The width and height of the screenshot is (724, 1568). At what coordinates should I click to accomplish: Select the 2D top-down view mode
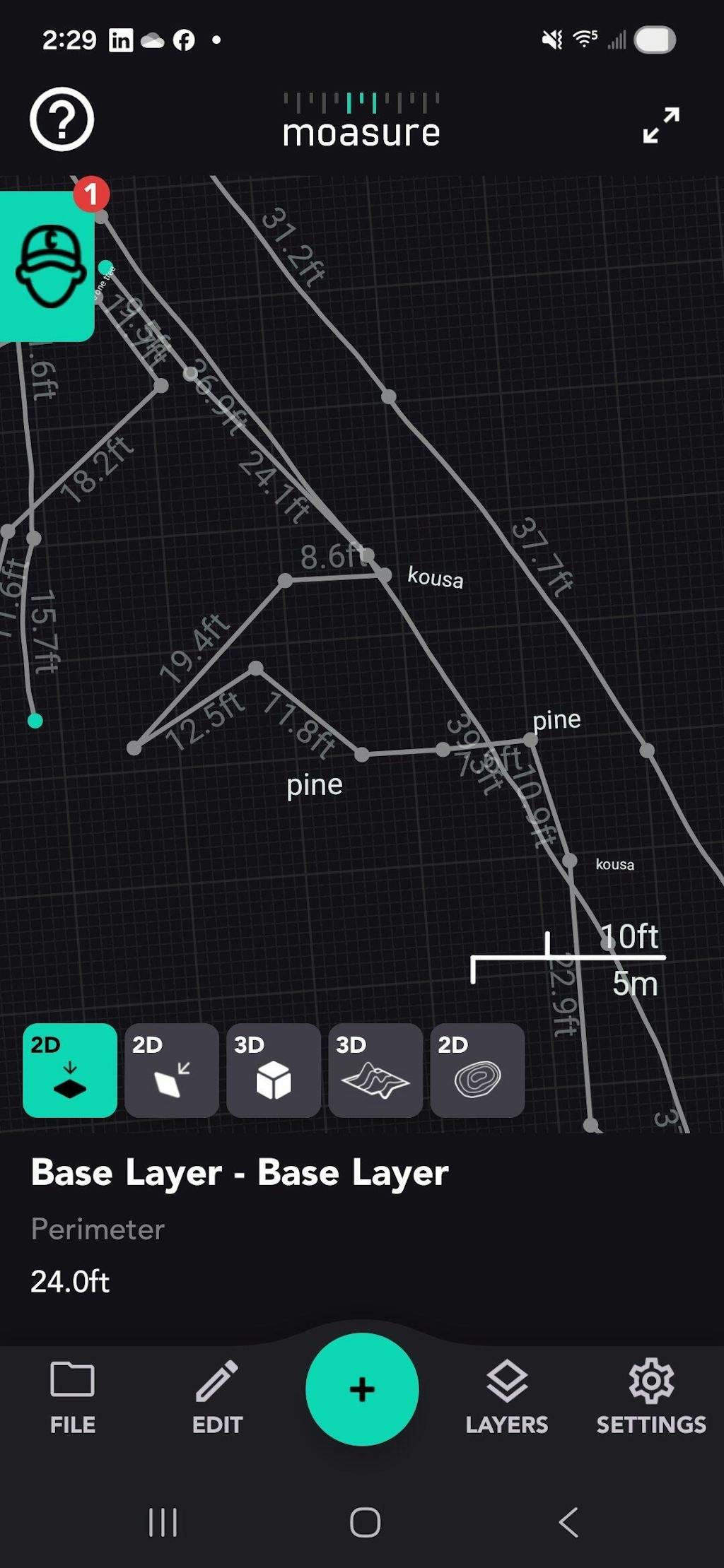(70, 1070)
